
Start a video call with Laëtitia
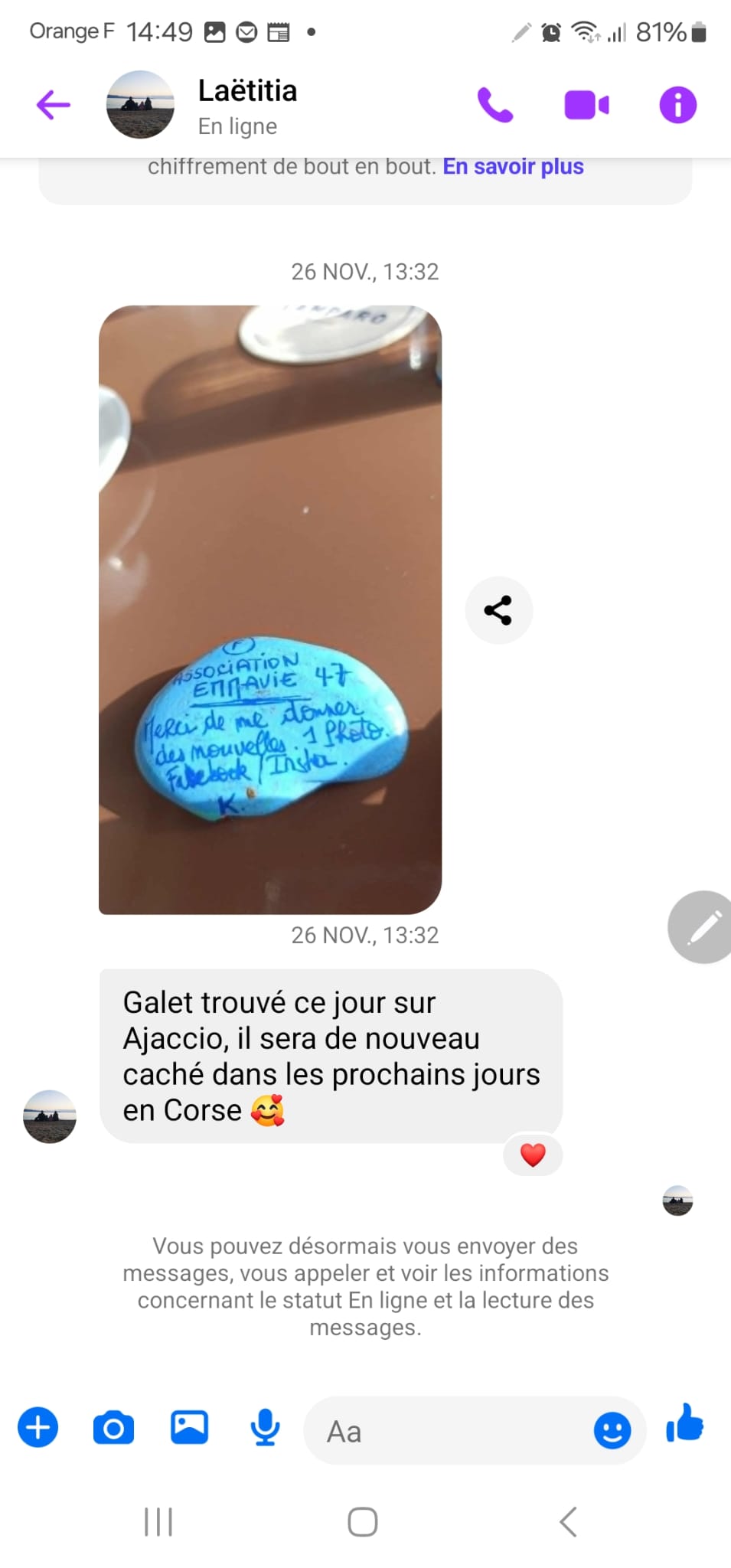(x=586, y=105)
